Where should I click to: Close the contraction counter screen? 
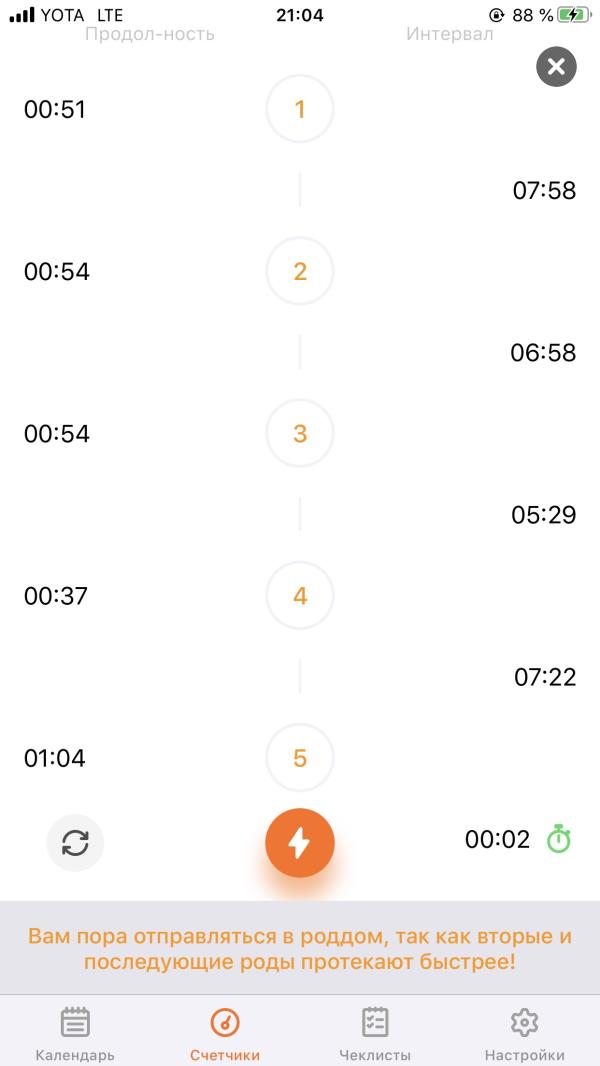[x=556, y=67]
